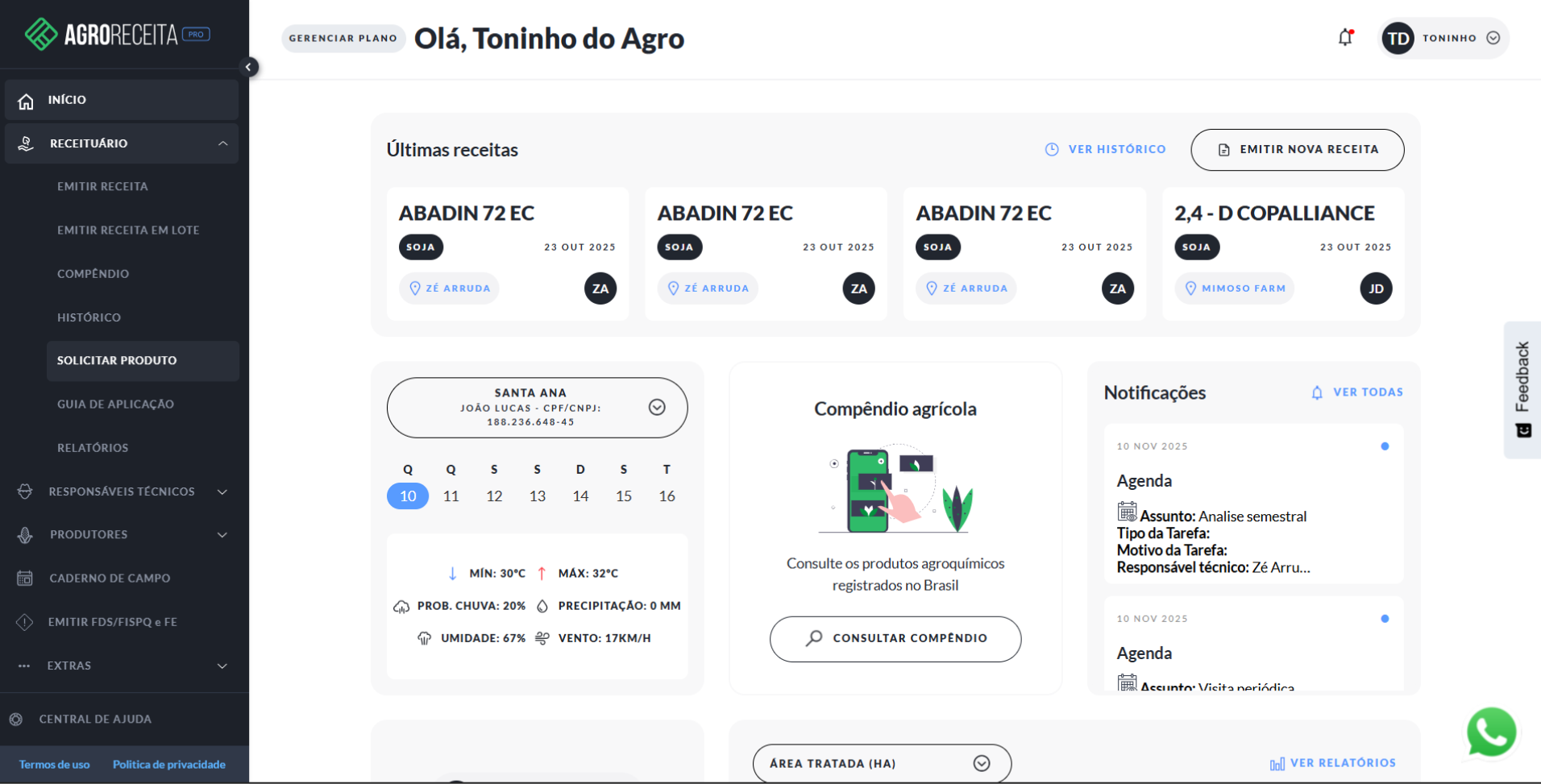Screen dimensions: 1541x784
Task: Tap Emitir Nova Receita button
Action: (1297, 150)
